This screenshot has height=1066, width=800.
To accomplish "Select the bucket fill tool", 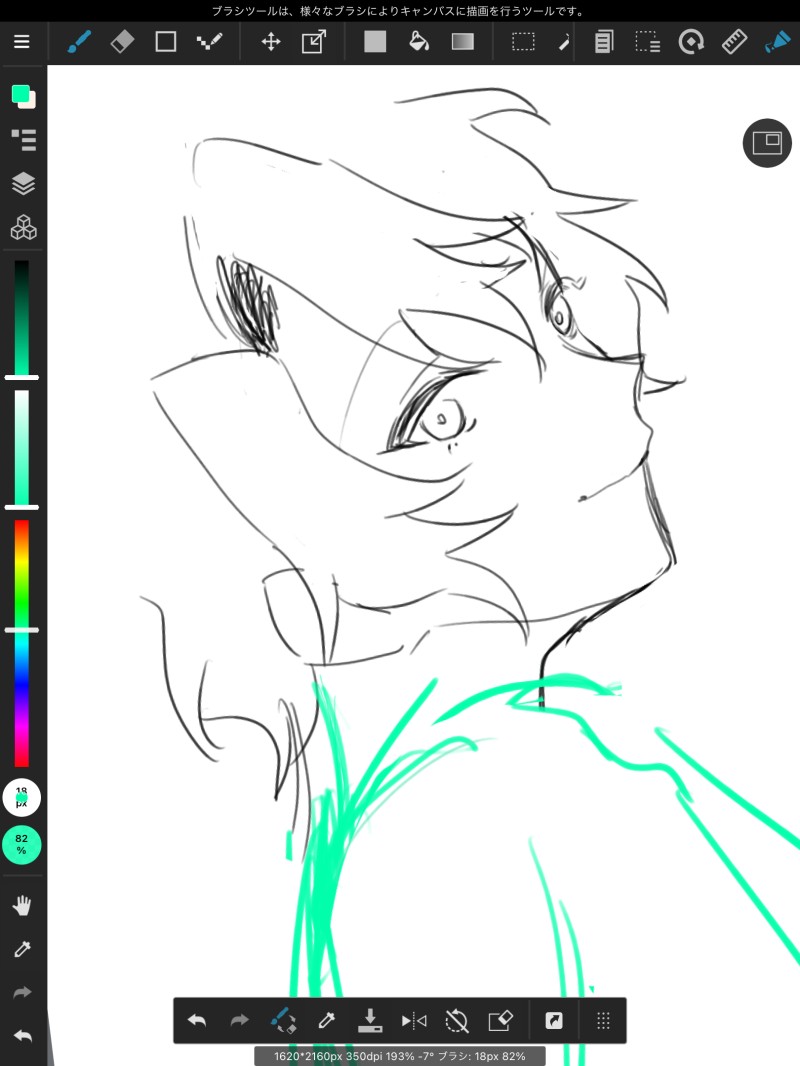I will pos(420,42).
